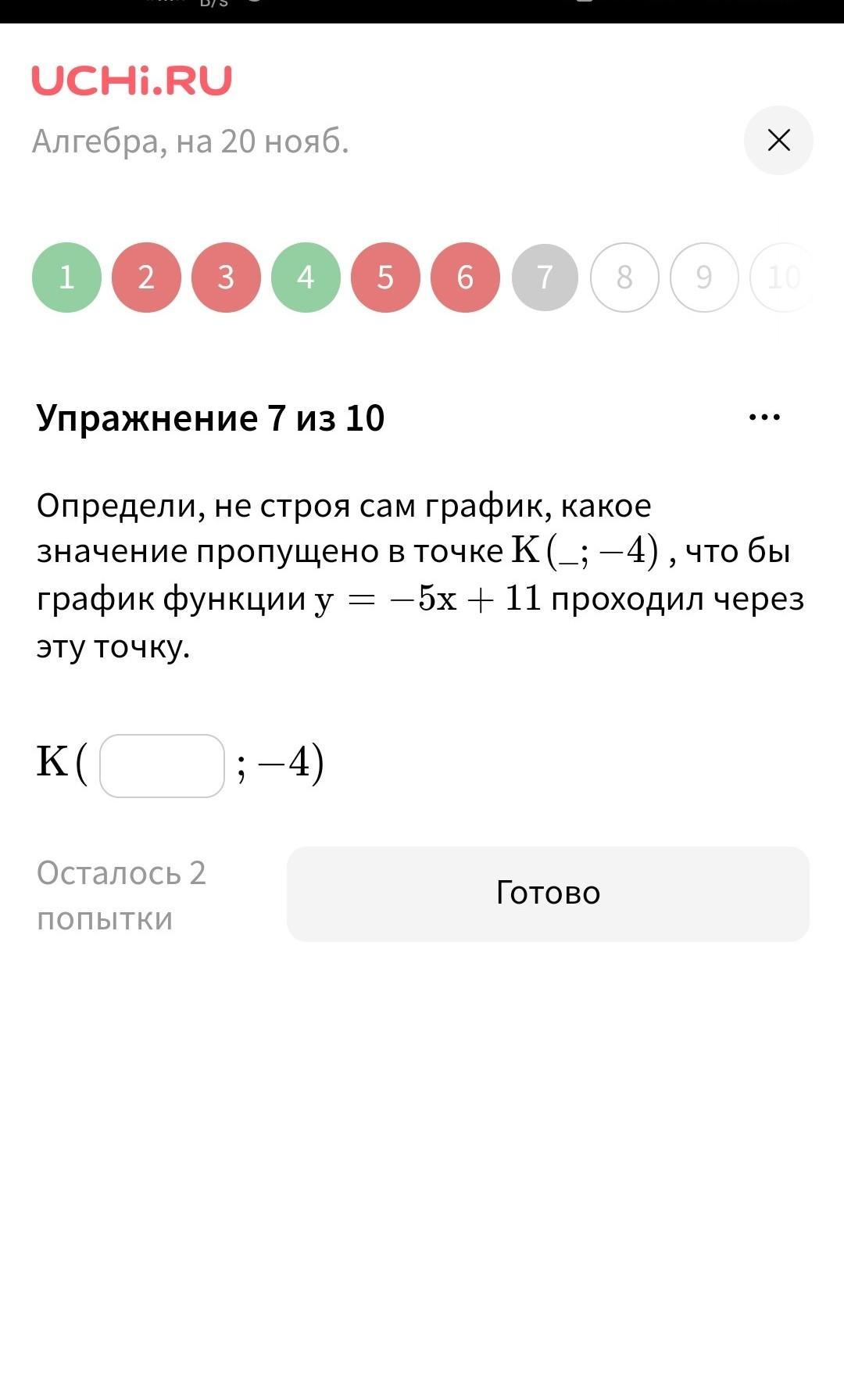Image resolution: width=844 pixels, height=1400 pixels.
Task: Submit answer with the Готово button
Action: (548, 893)
